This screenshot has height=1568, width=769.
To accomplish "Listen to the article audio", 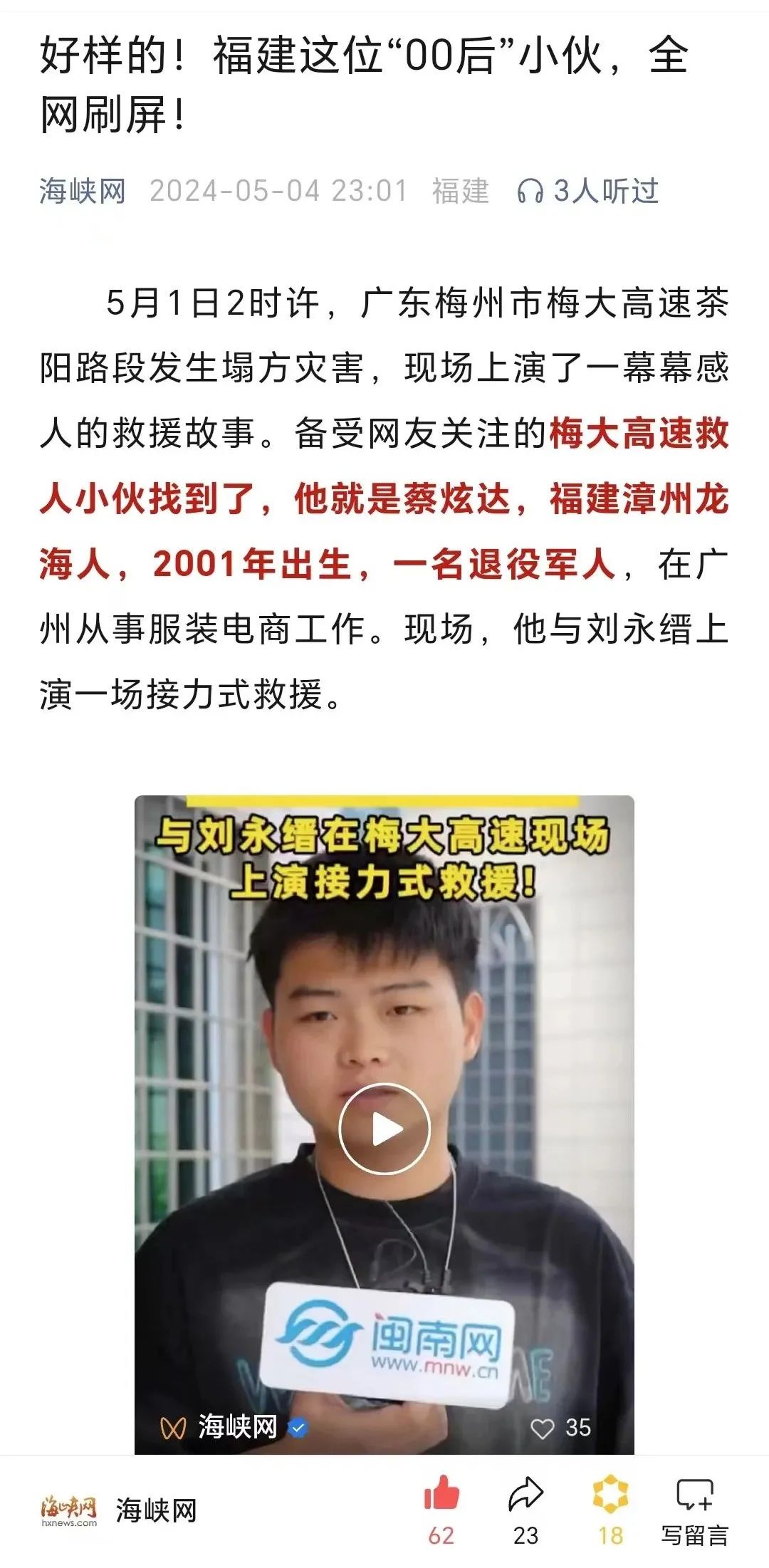I will coord(587,191).
